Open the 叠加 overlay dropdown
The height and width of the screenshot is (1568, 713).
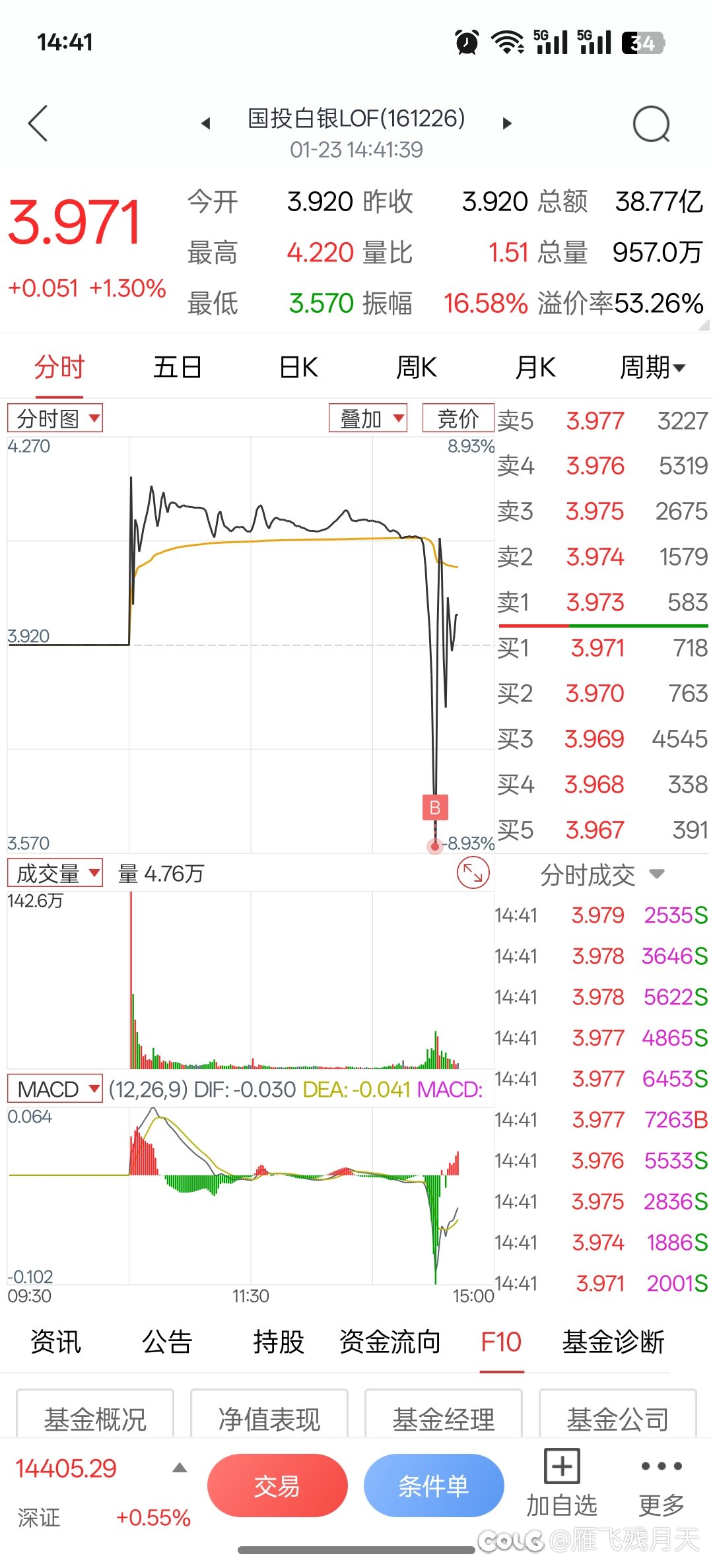pos(368,418)
